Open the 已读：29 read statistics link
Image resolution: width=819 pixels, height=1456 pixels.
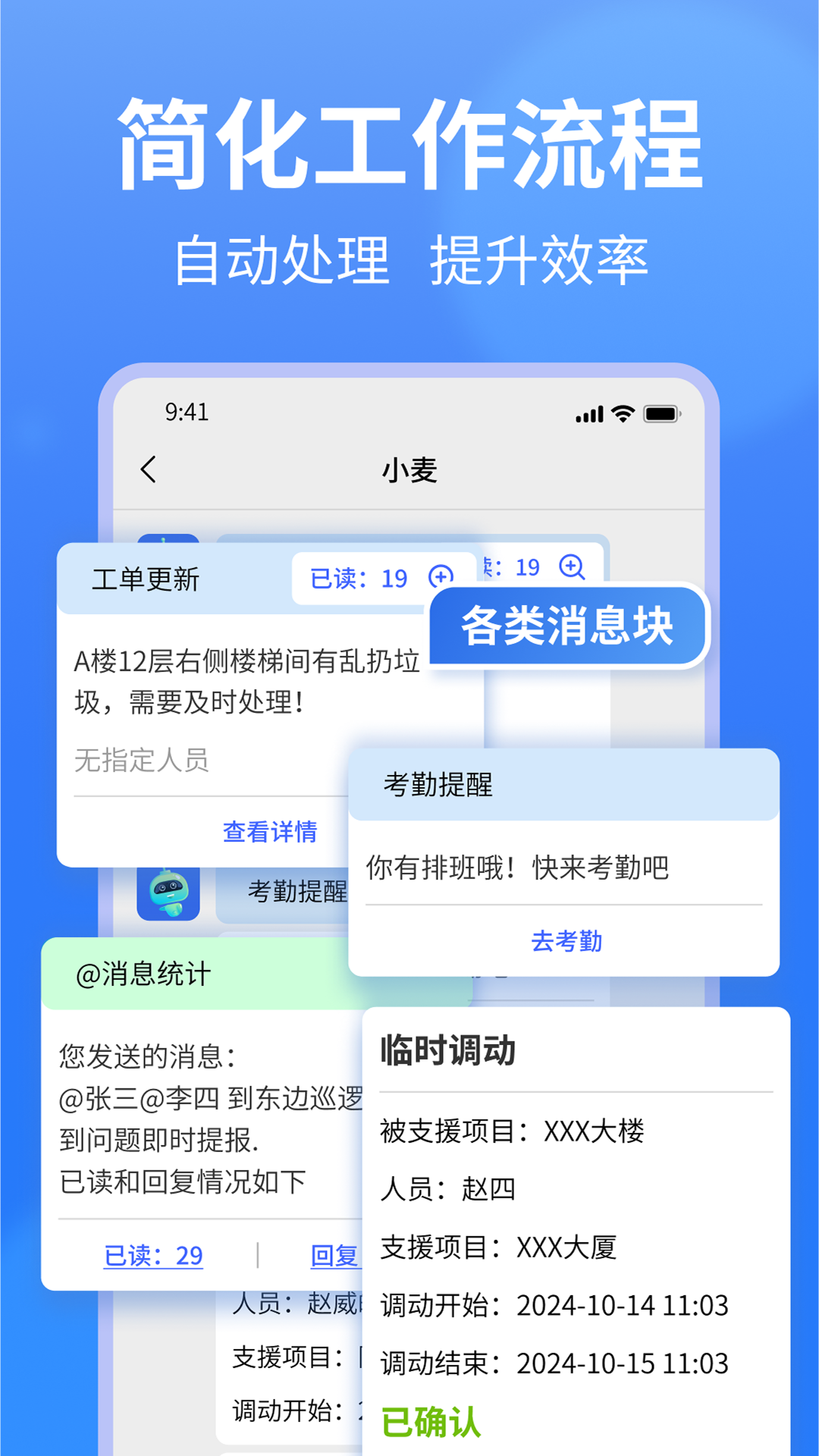coord(153,1257)
